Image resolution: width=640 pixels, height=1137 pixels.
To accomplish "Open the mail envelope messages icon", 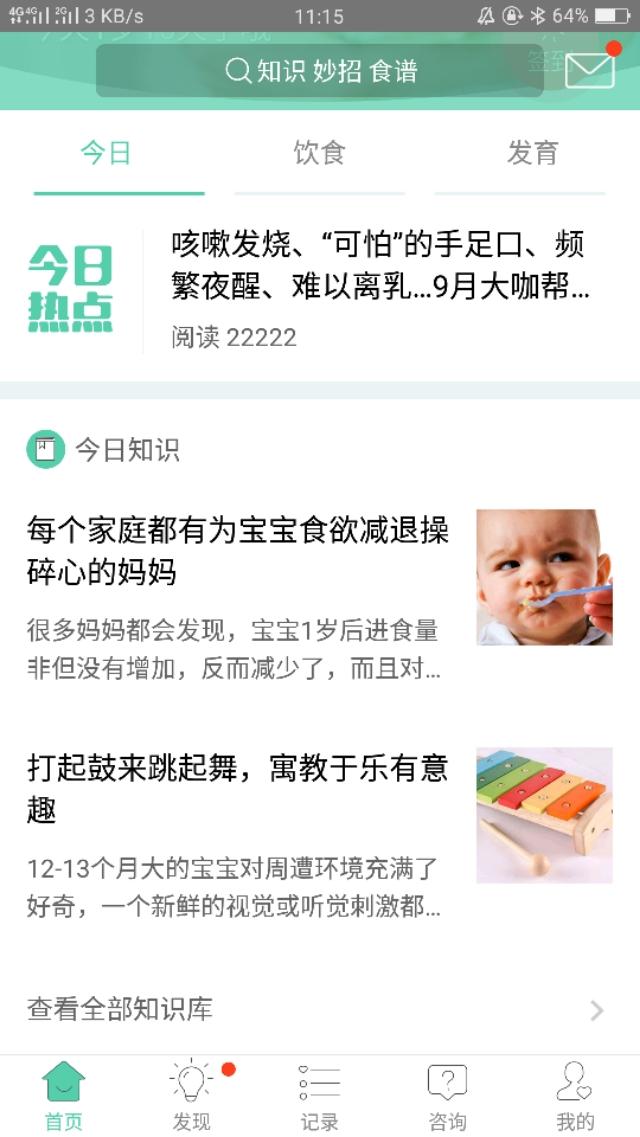I will pyautogui.click(x=590, y=70).
